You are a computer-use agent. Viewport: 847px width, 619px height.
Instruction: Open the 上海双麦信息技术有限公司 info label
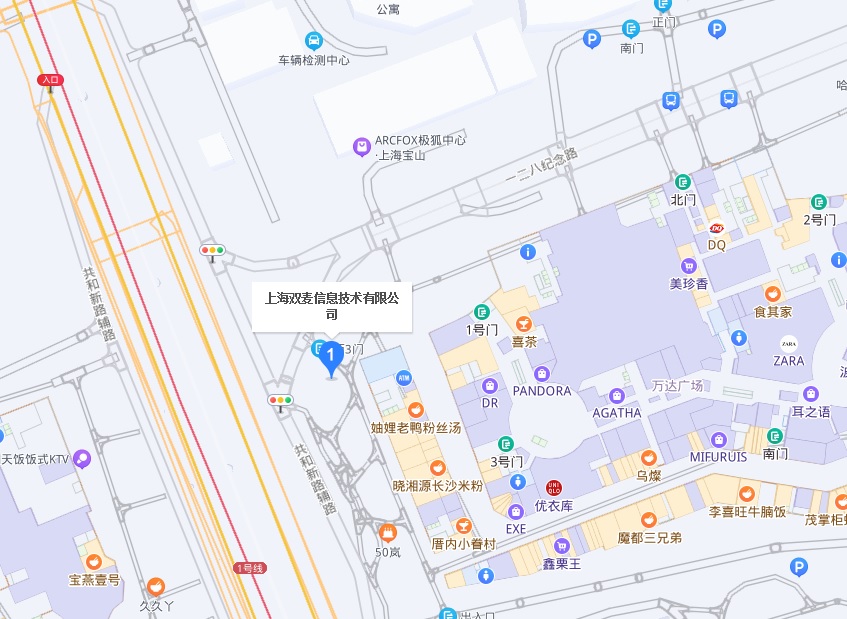tap(331, 305)
